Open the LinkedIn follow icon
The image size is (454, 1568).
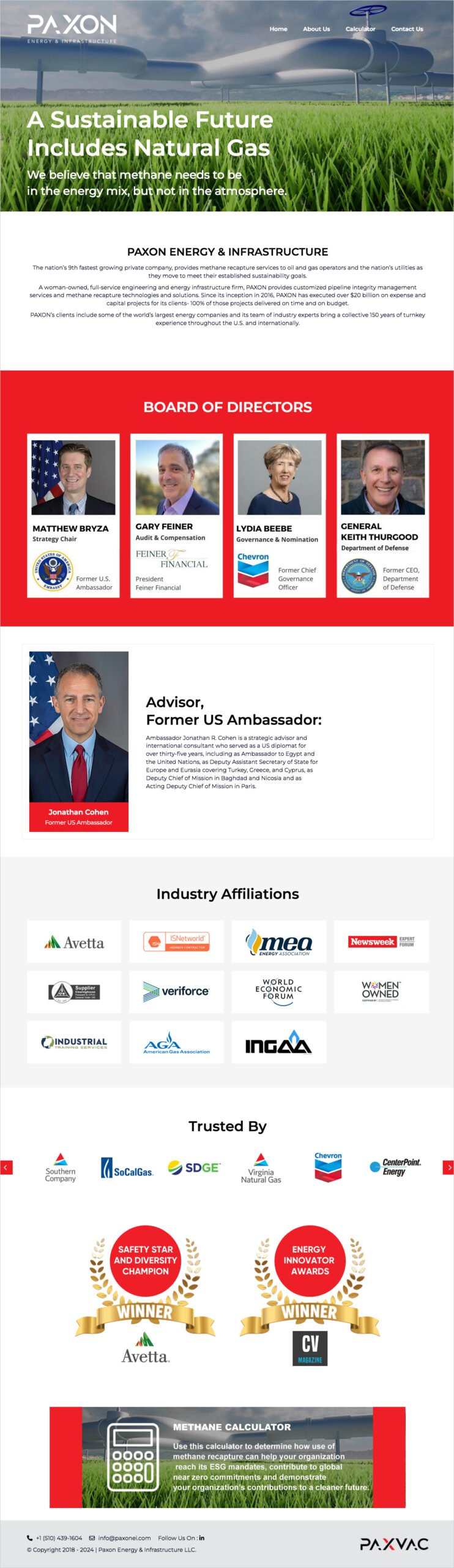pyautogui.click(x=202, y=1537)
